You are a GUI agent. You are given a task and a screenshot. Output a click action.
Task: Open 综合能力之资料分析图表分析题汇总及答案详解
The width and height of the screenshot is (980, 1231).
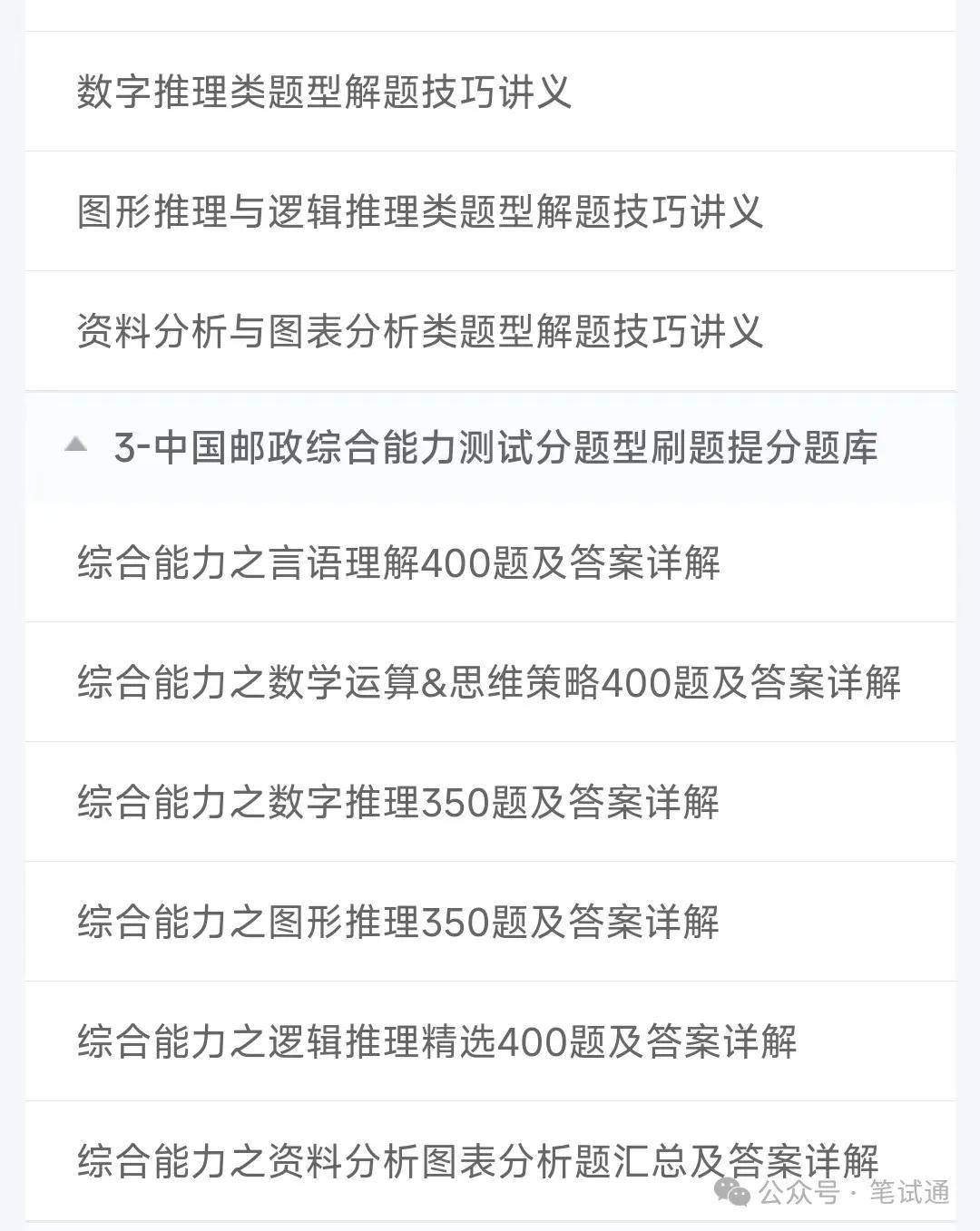(x=478, y=1161)
